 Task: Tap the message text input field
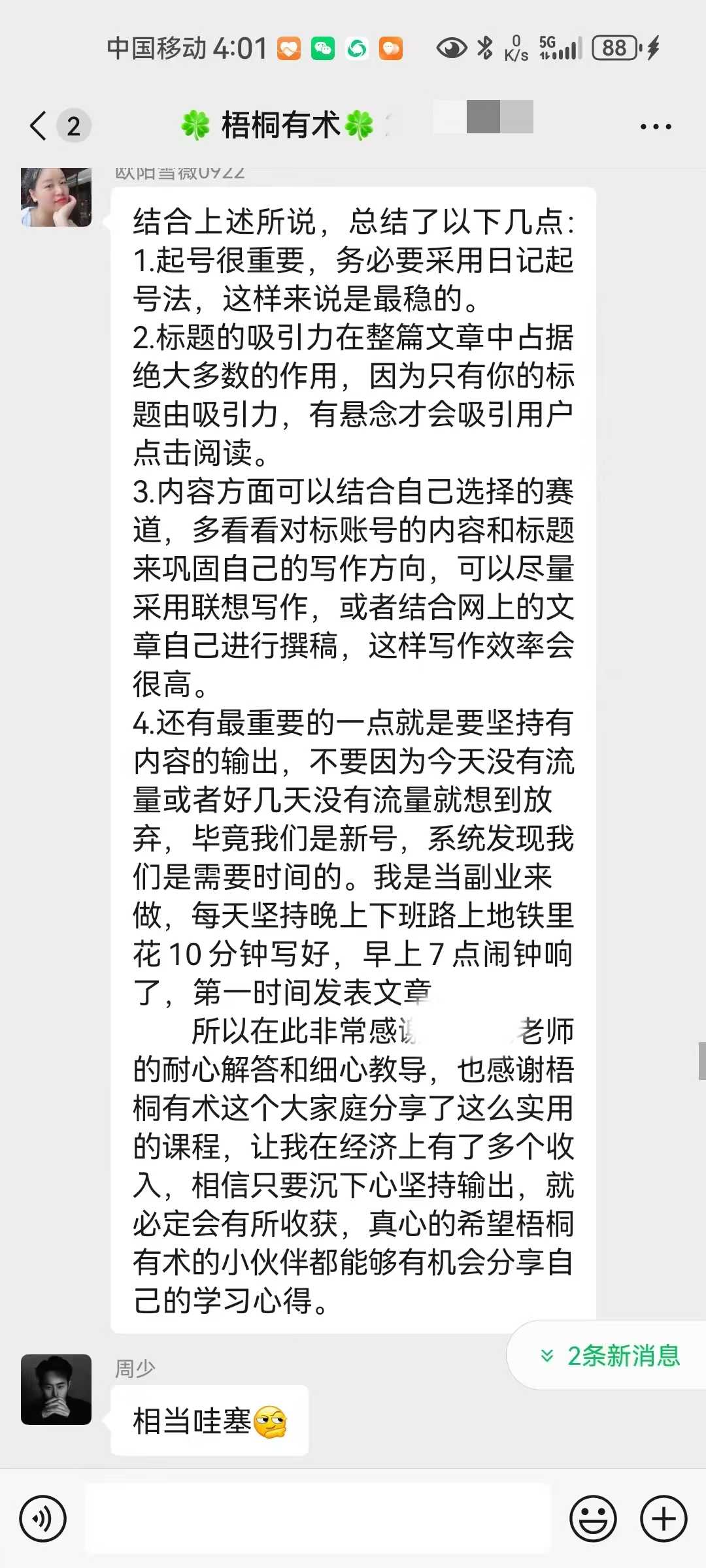click(x=318, y=1518)
